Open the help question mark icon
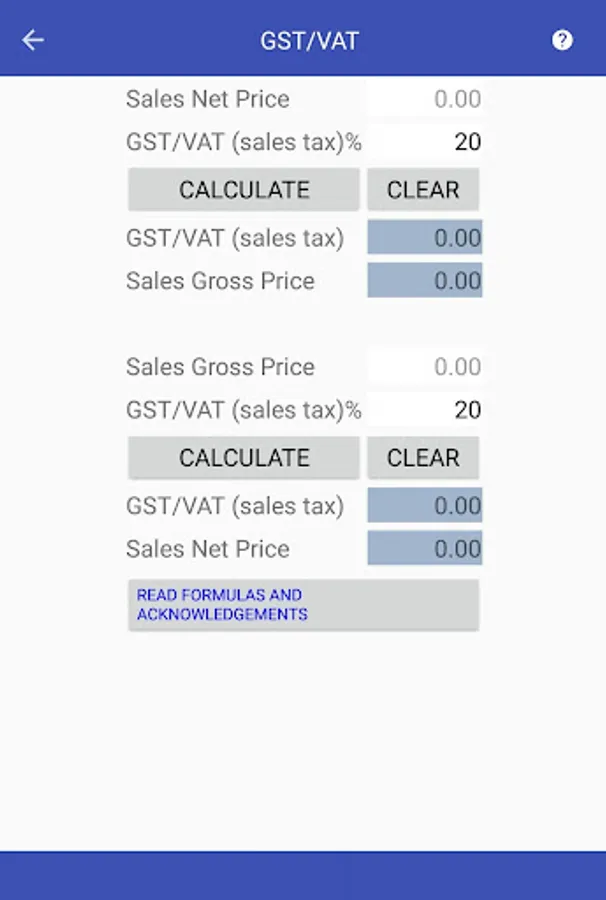 563,40
